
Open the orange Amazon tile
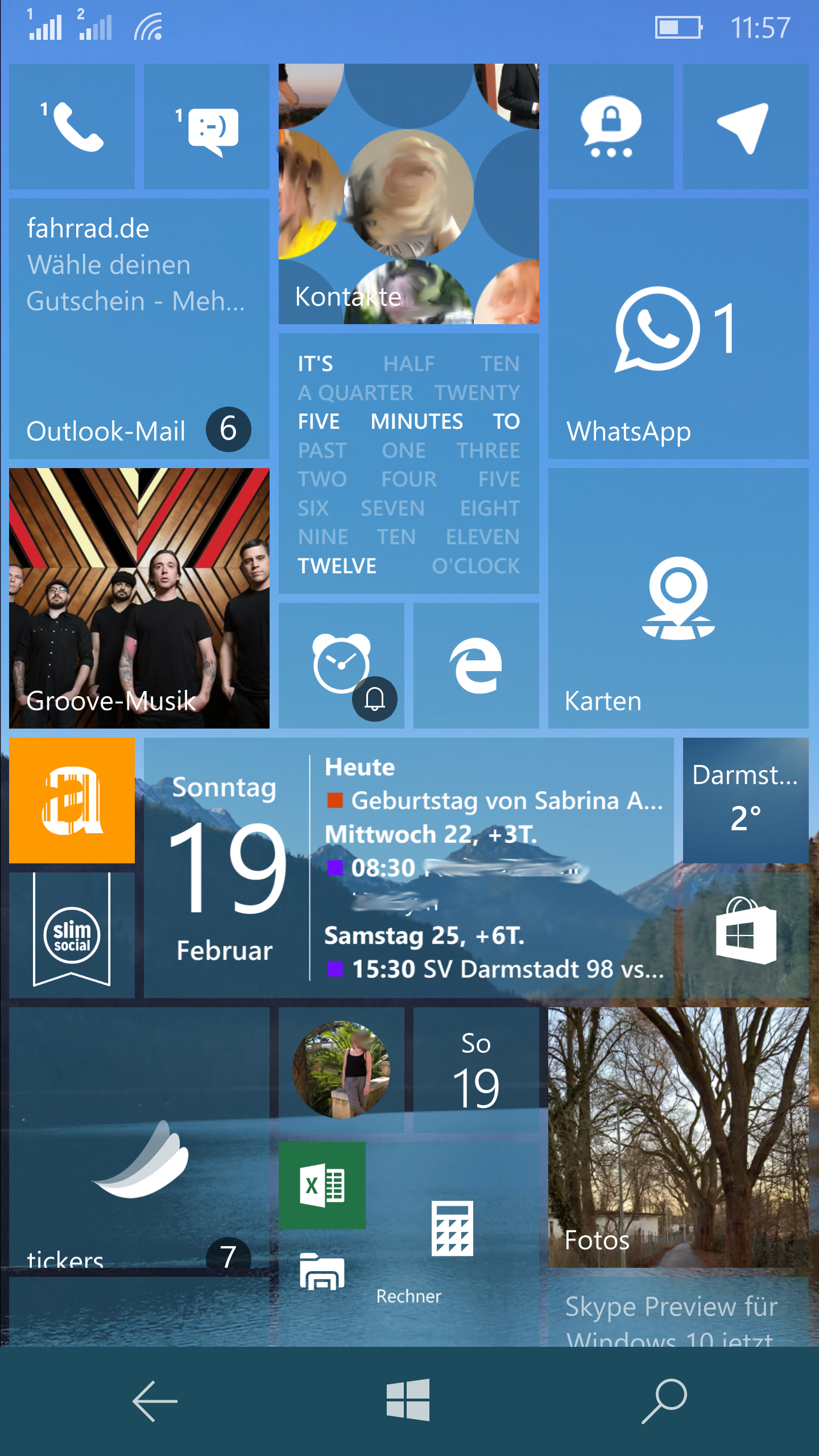point(72,800)
